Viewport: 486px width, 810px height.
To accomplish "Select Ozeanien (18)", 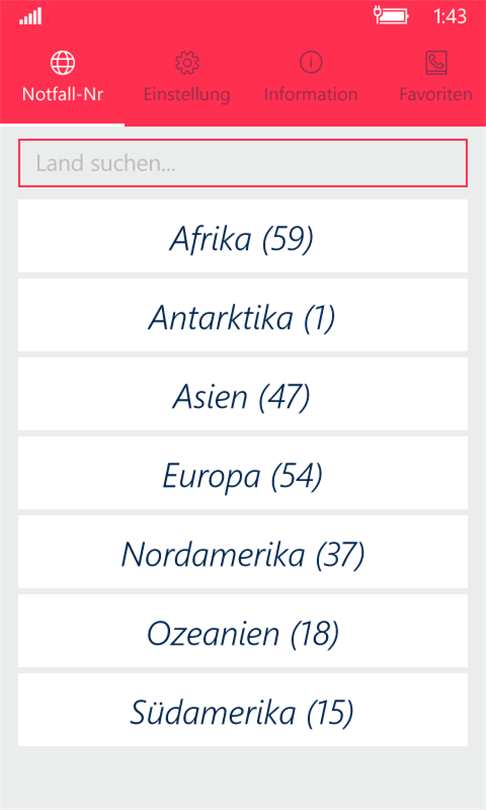I will point(243,631).
